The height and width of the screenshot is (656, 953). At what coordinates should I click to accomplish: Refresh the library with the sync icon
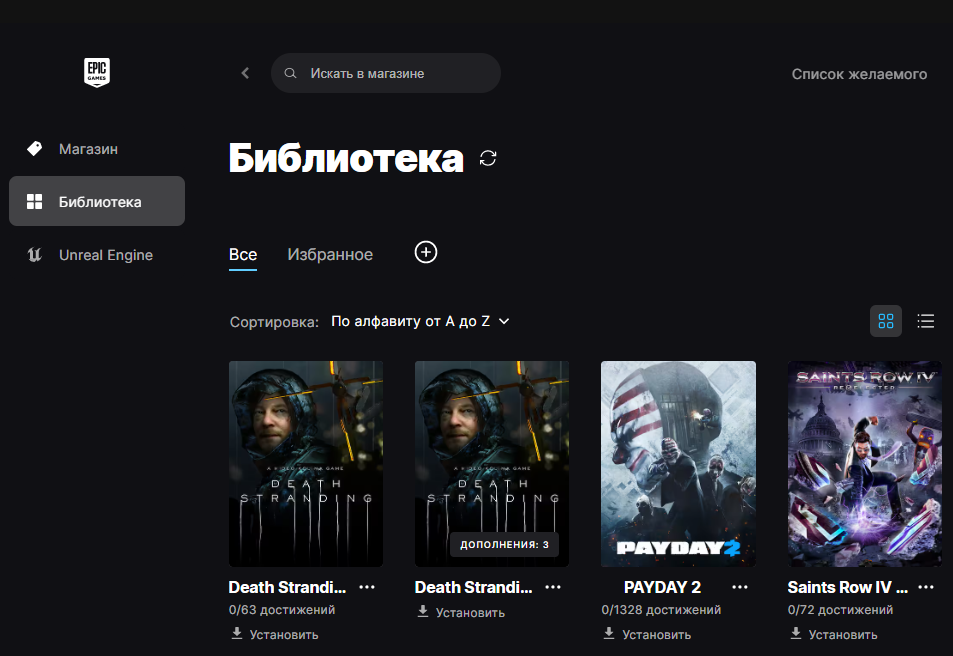[x=488, y=158]
